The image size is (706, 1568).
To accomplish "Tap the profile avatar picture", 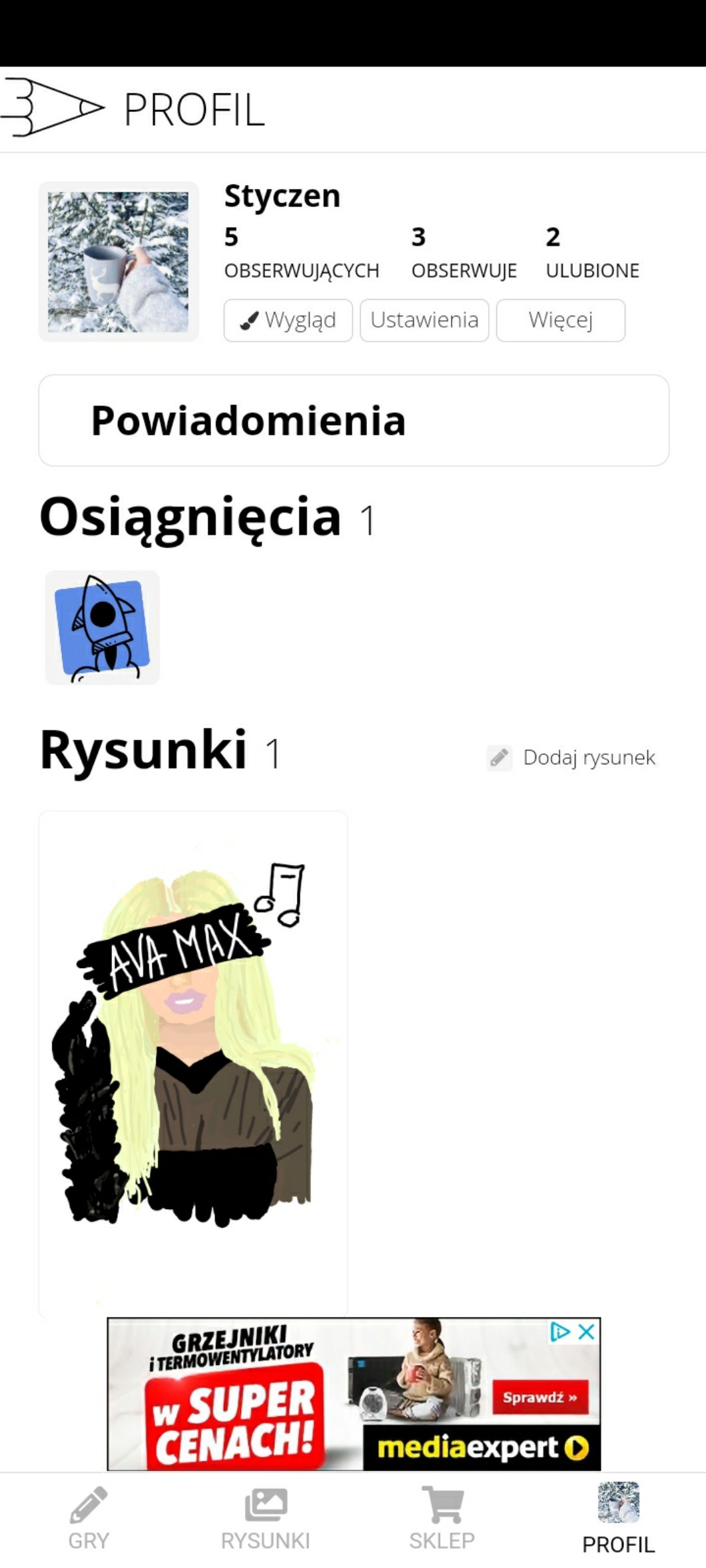I will click(119, 262).
